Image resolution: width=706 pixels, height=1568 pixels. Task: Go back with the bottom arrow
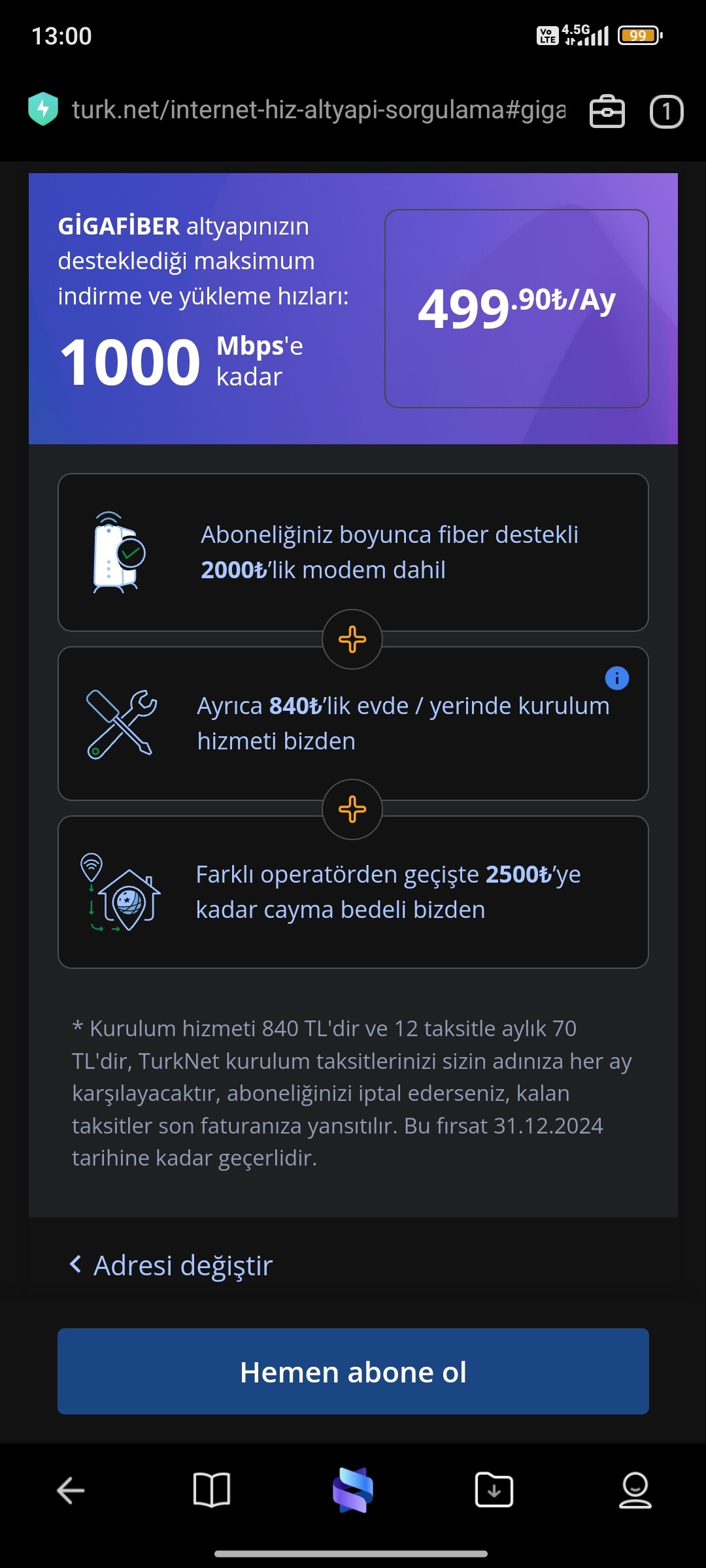[x=71, y=1490]
